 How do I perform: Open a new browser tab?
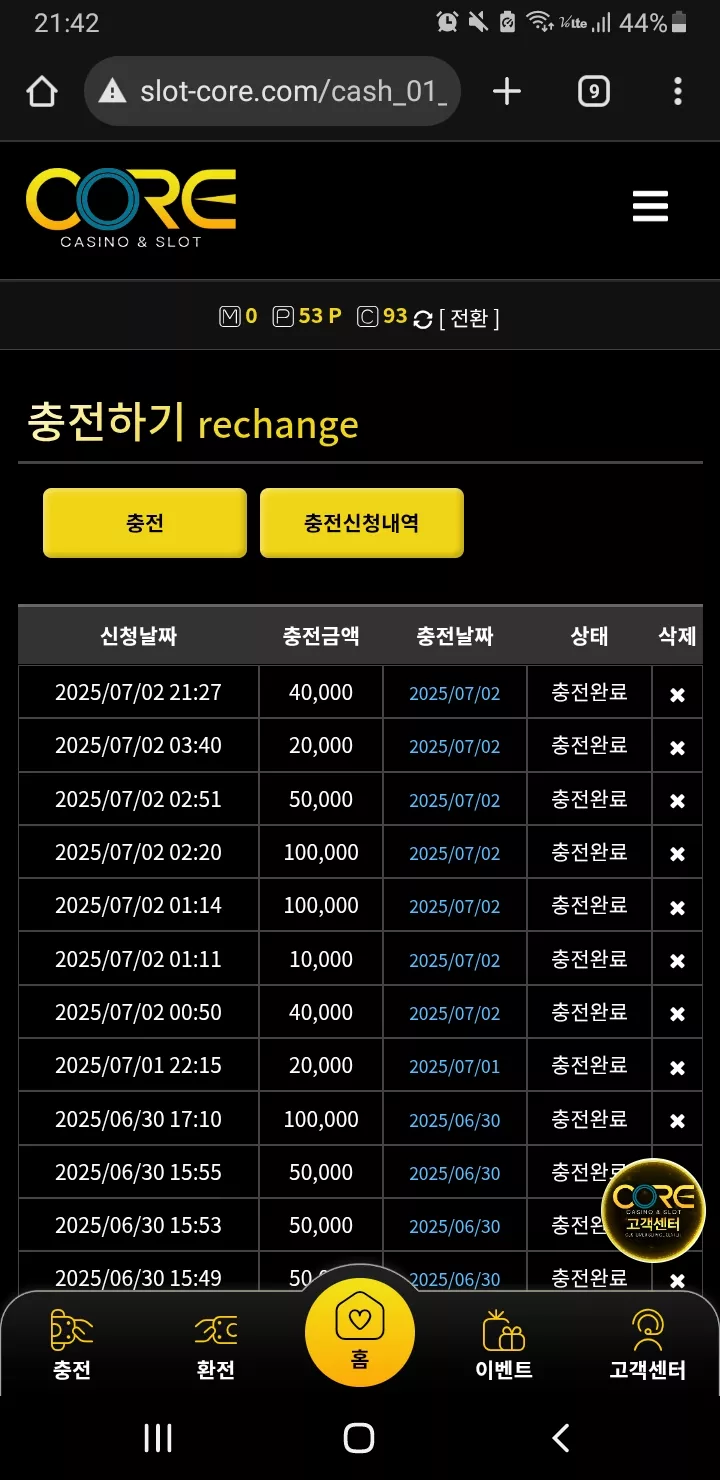click(x=507, y=92)
